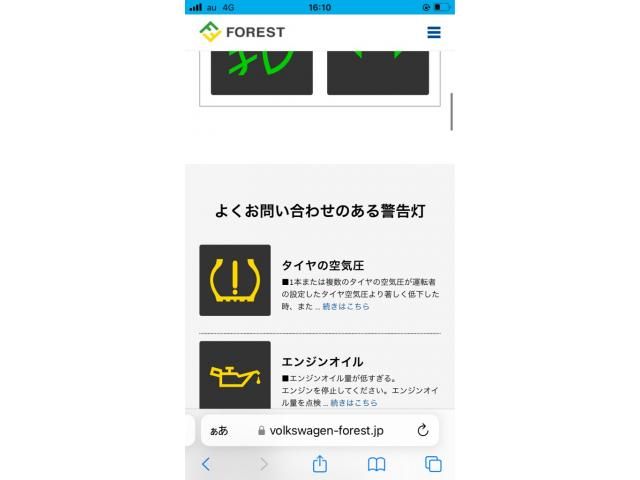Share this page

click(x=320, y=464)
